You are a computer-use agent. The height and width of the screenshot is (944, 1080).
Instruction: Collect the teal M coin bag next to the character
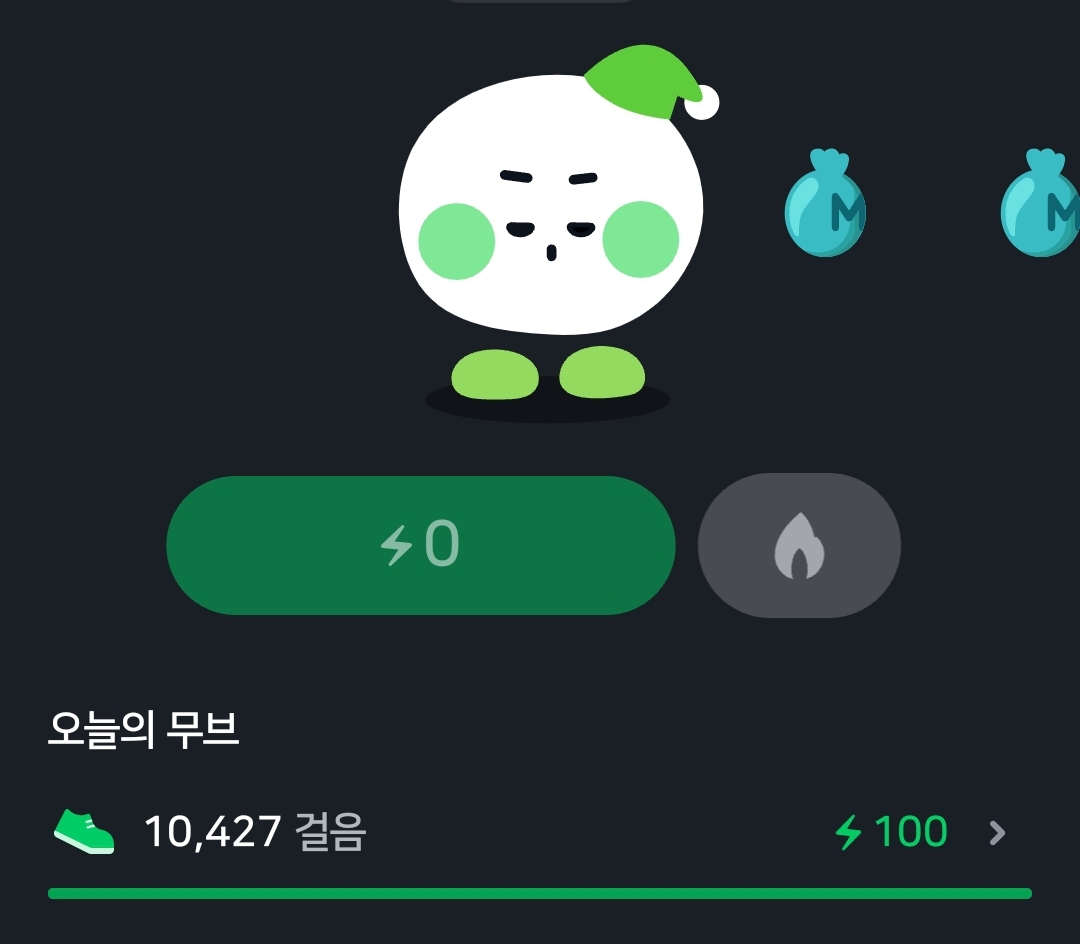[825, 205]
